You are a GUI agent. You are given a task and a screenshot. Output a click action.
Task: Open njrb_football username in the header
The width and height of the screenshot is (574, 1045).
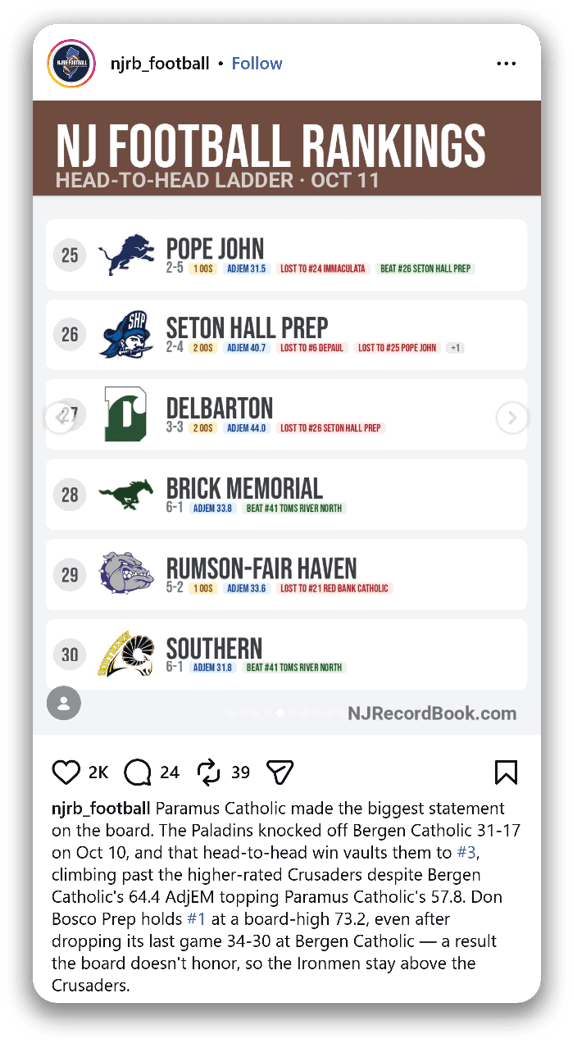tap(160, 63)
